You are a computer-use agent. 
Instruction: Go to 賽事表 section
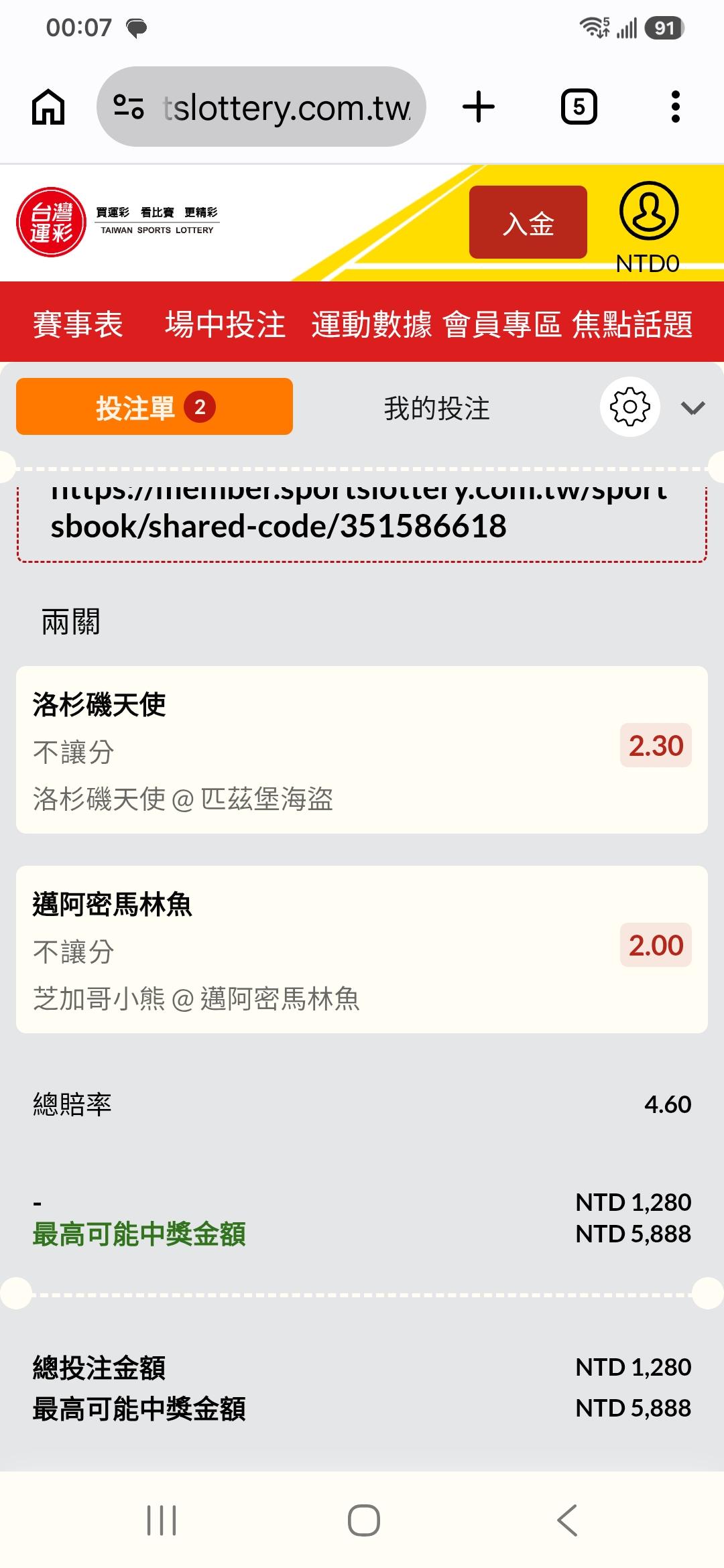point(78,324)
